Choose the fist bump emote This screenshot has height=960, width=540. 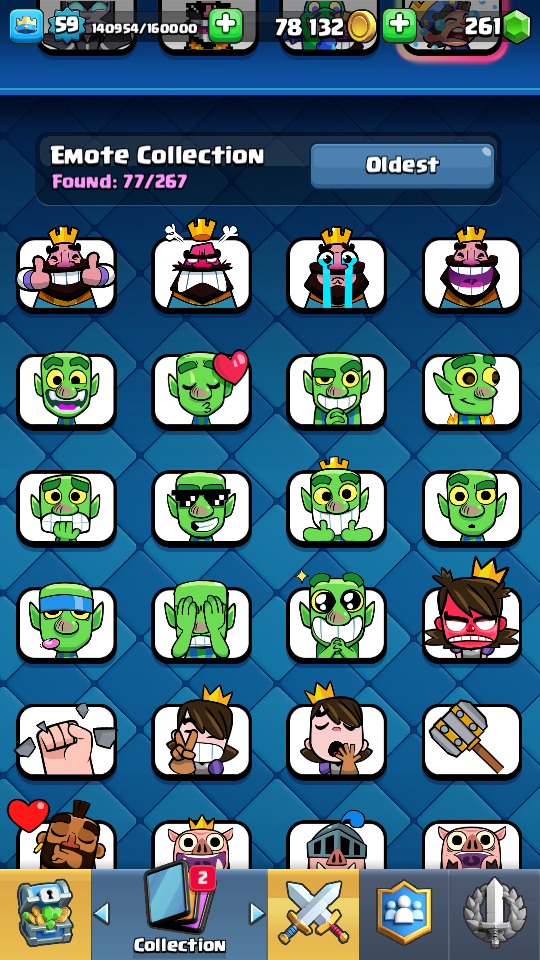coord(66,741)
